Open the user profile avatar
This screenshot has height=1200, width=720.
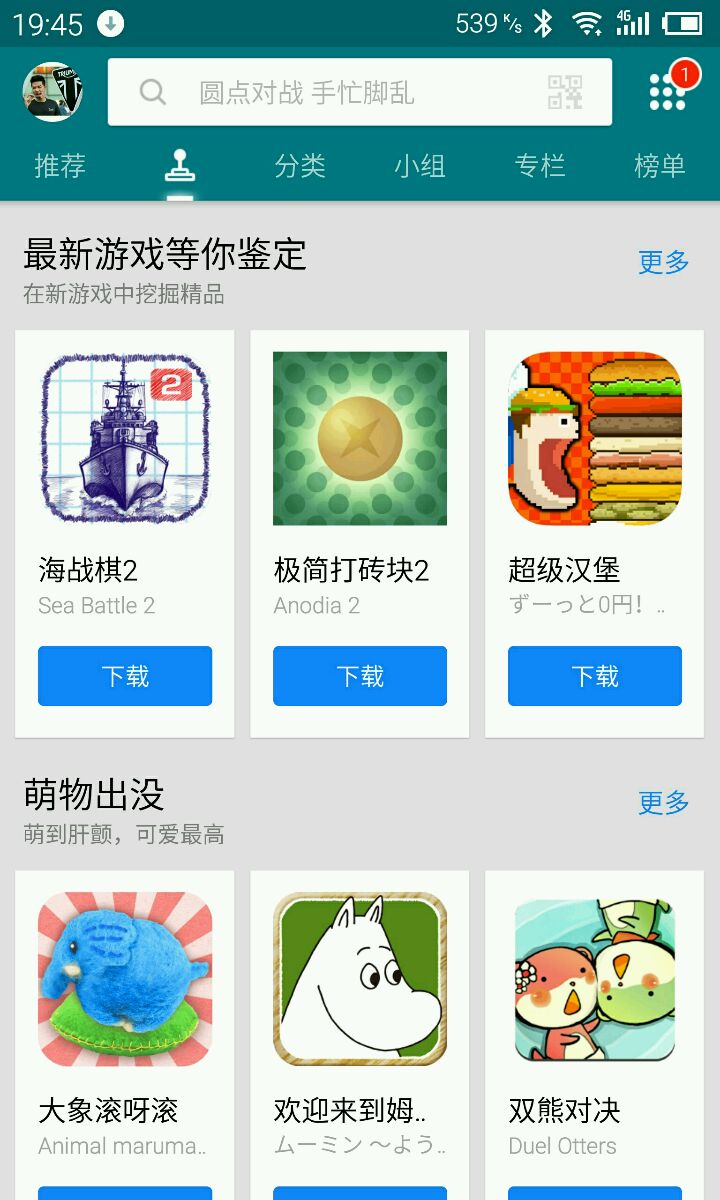click(53, 92)
